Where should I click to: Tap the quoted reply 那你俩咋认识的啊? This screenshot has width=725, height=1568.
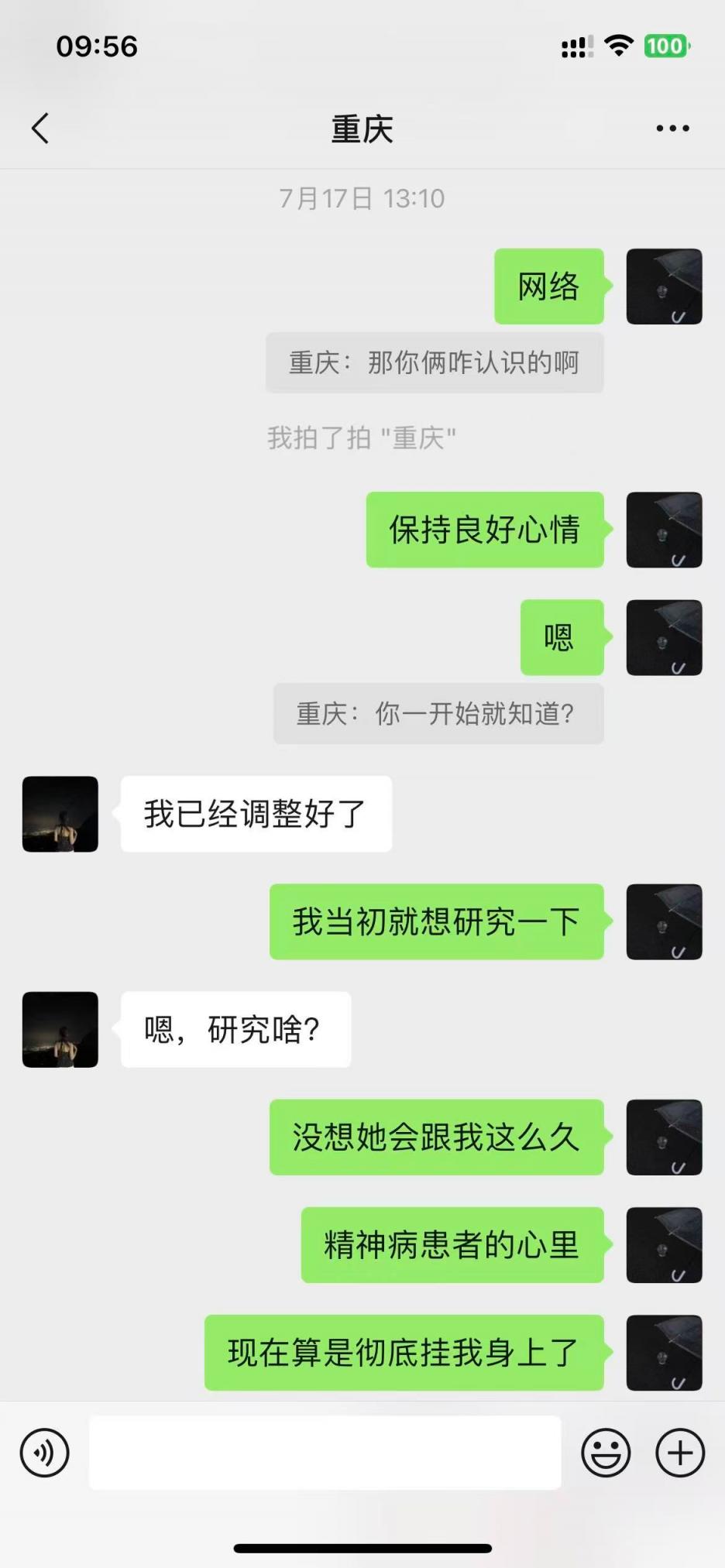(x=434, y=362)
